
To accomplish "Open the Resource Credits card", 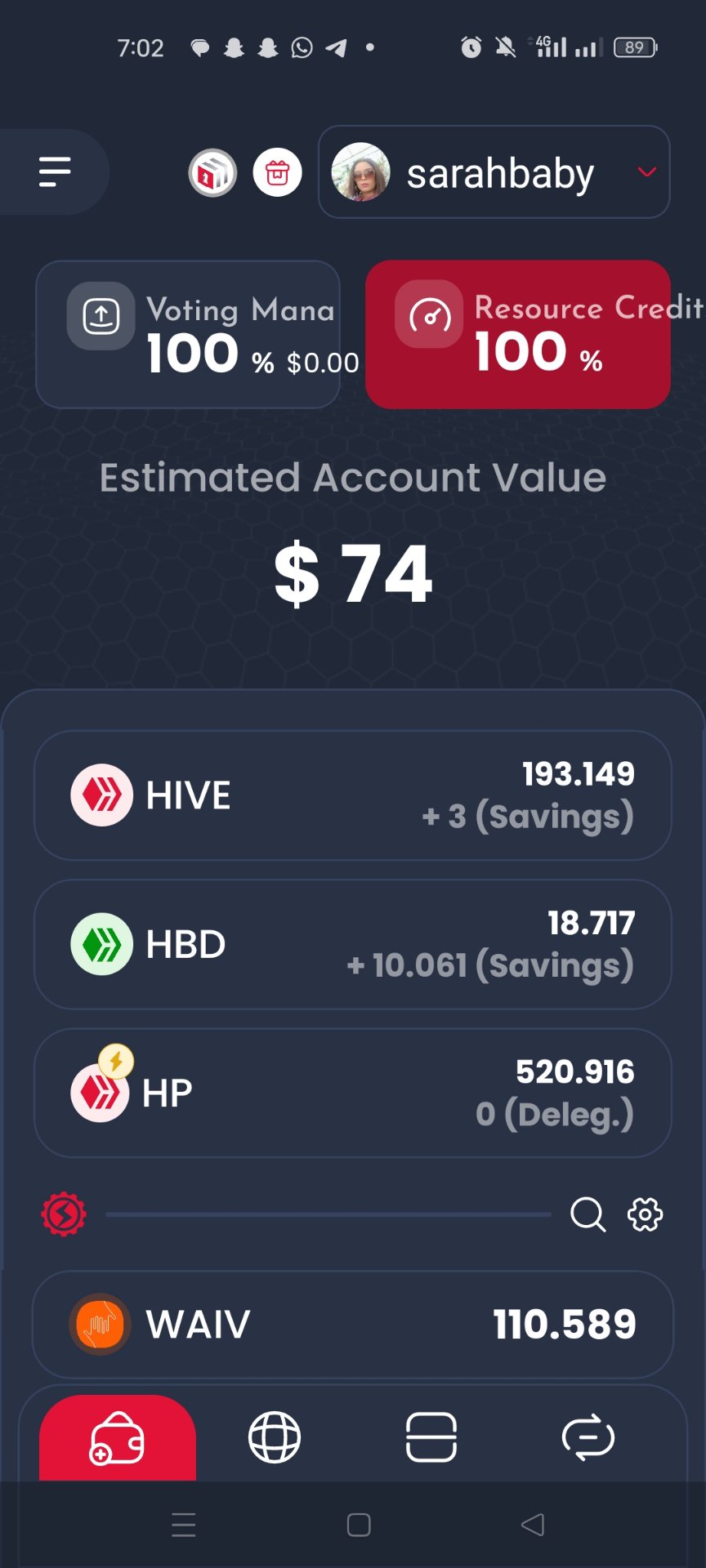I will pos(517,335).
